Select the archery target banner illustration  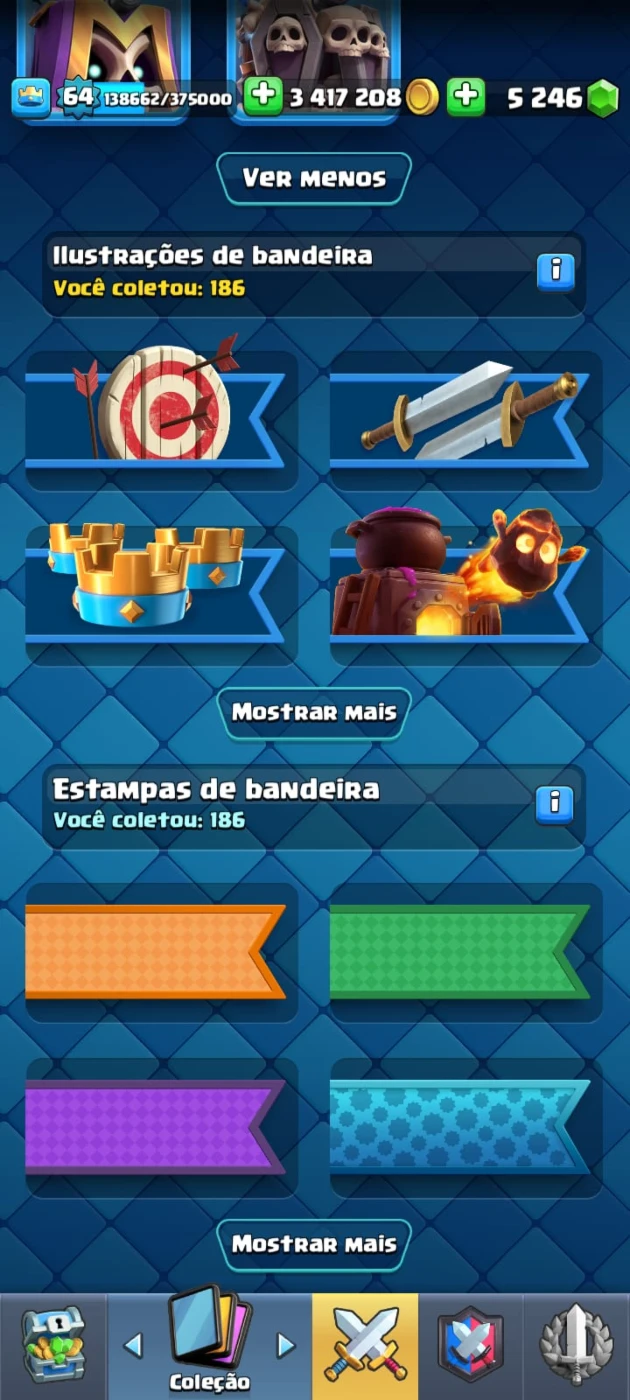click(161, 421)
